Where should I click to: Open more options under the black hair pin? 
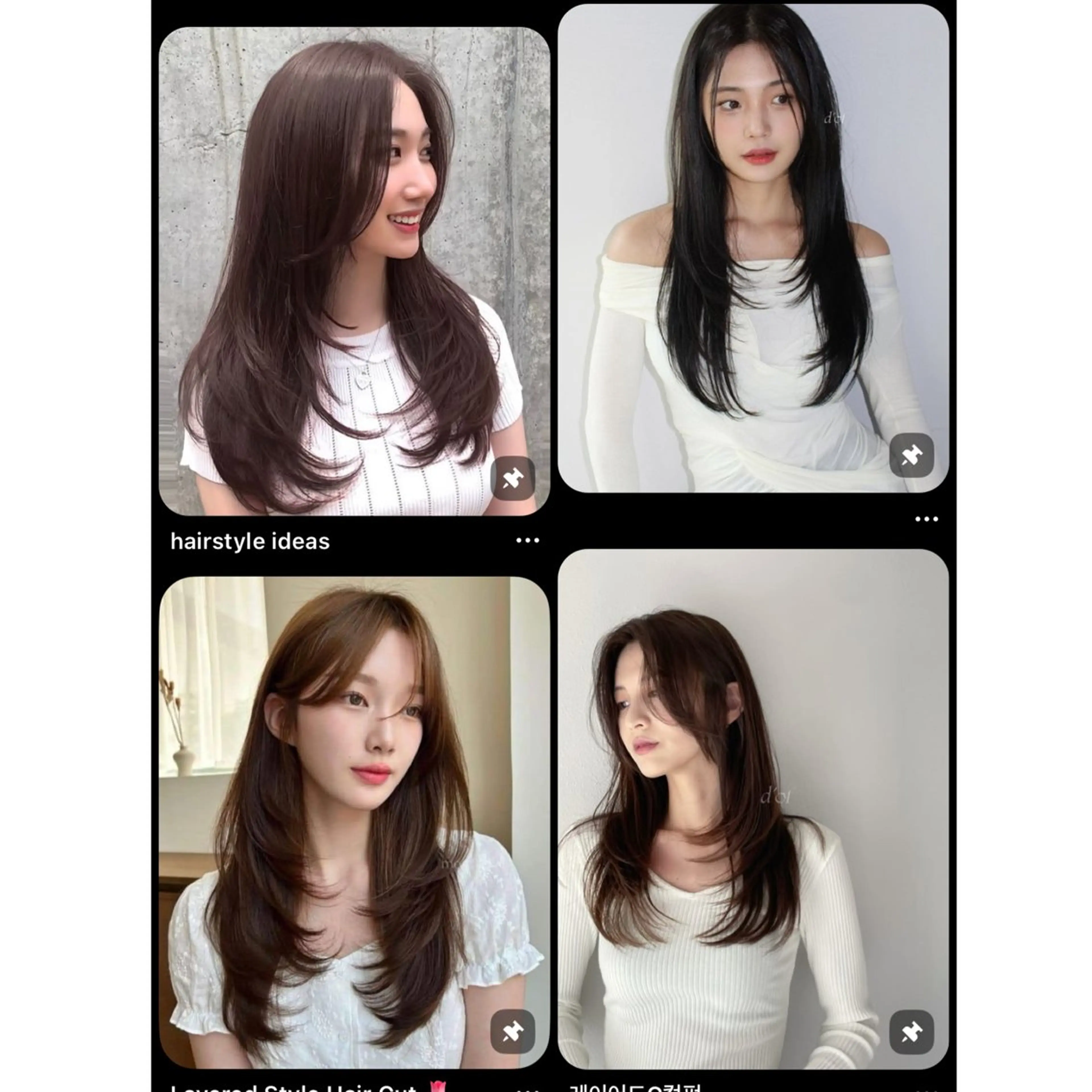click(x=926, y=519)
